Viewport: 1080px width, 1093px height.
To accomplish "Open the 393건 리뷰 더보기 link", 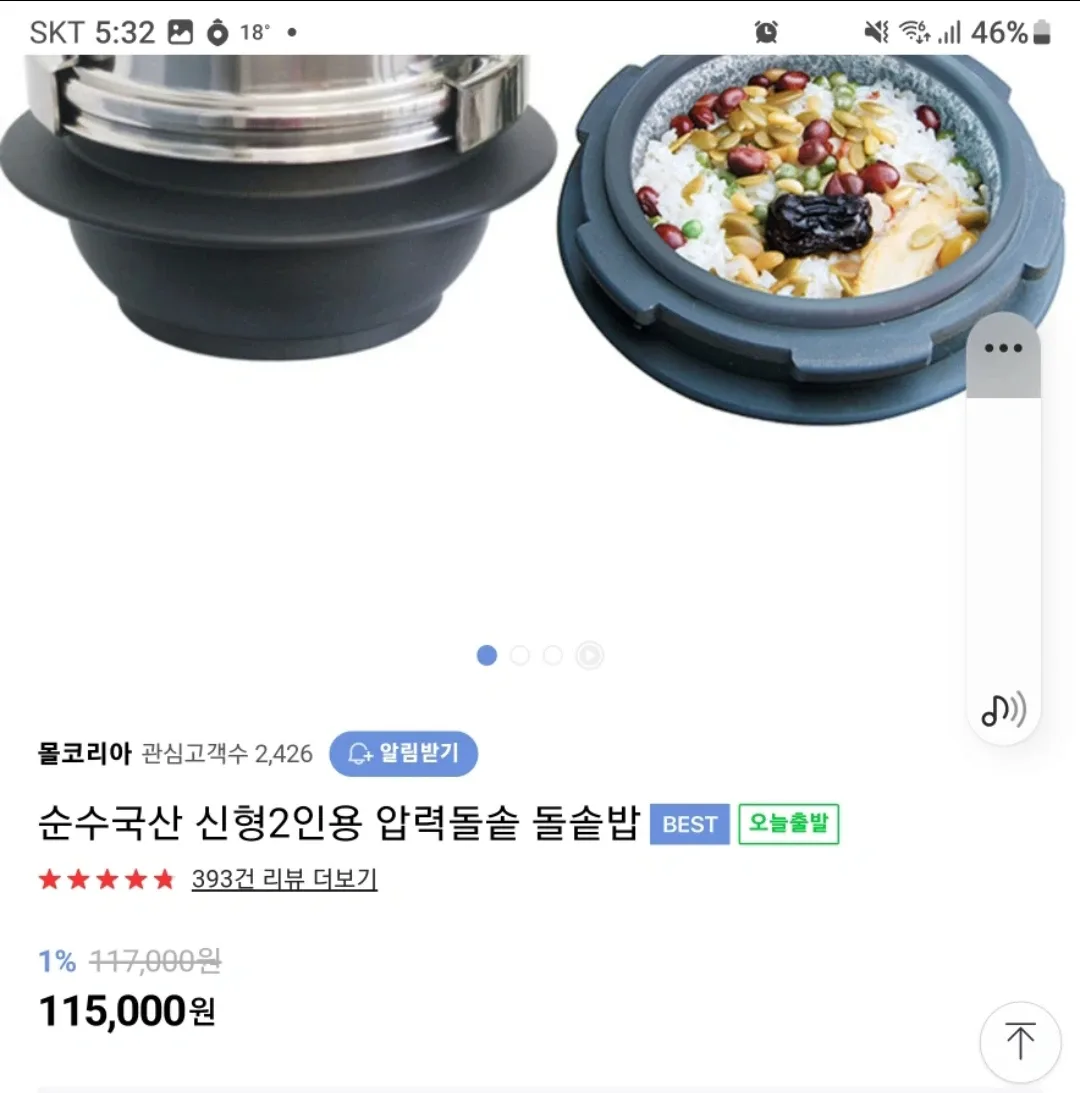I will [x=284, y=879].
